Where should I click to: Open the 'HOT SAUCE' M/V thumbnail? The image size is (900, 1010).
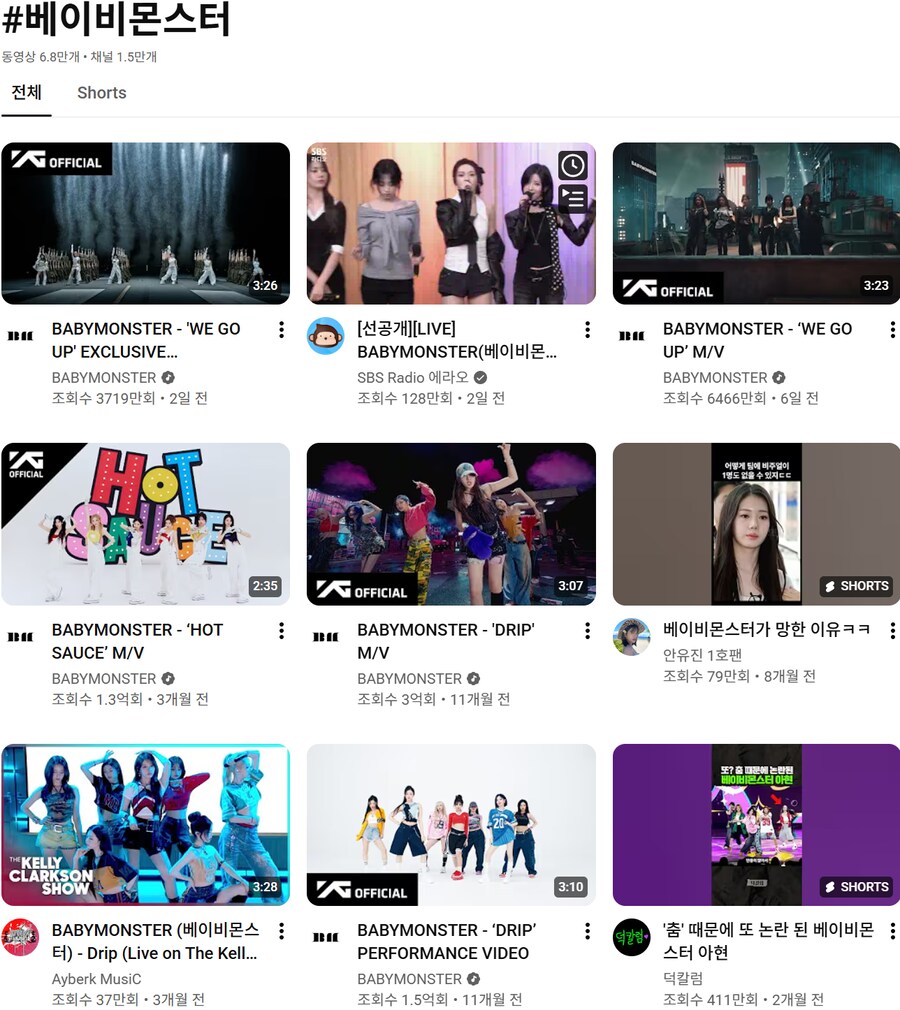[x=146, y=524]
